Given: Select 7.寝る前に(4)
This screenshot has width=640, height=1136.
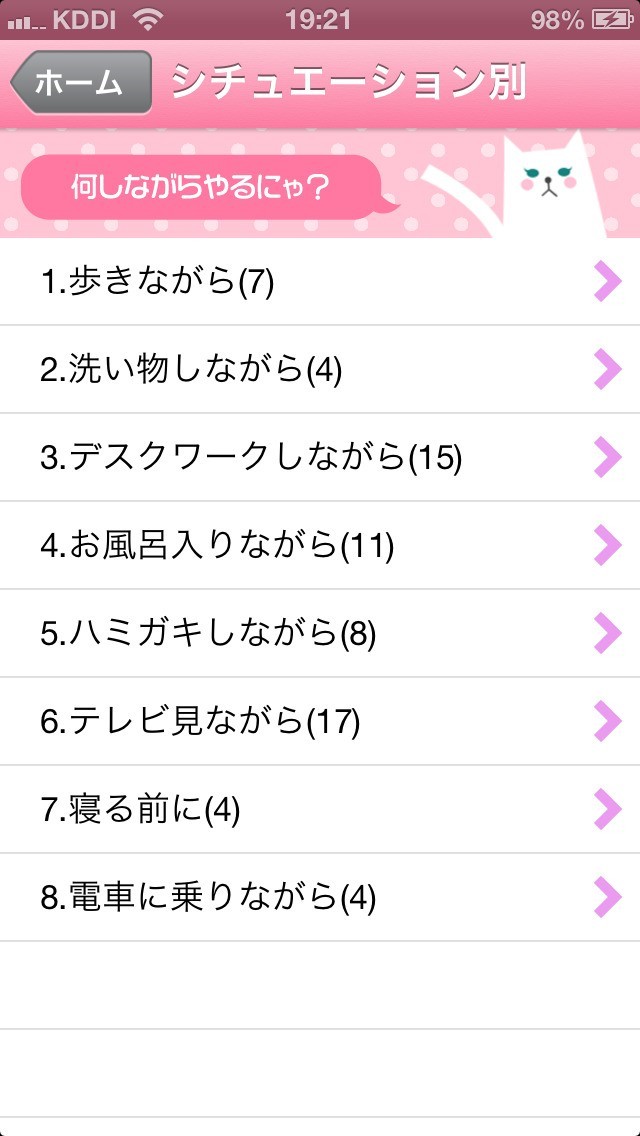Looking at the screenshot, I should (320, 810).
